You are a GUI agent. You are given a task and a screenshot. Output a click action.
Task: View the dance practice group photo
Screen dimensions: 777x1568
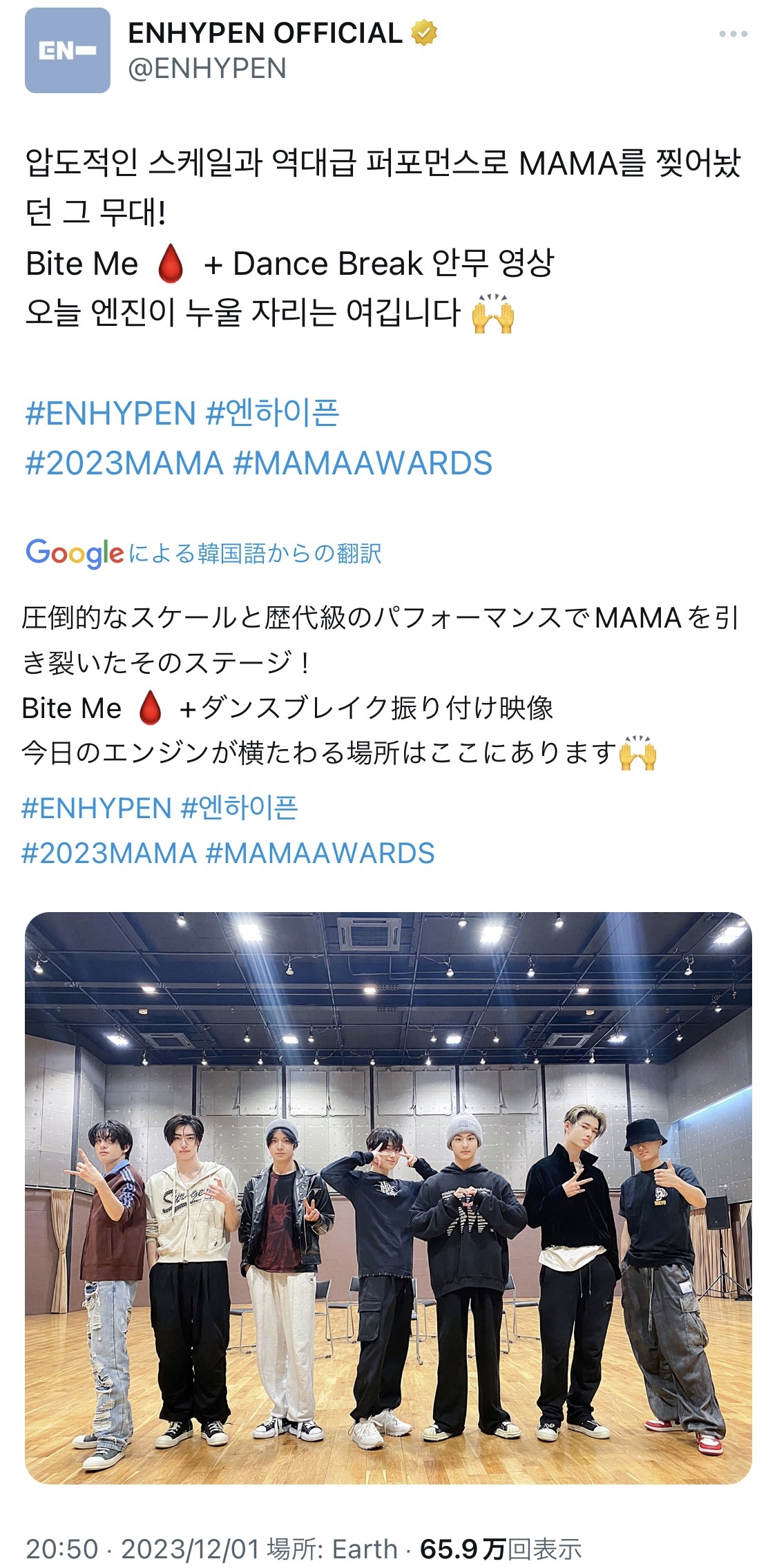pos(388,1198)
